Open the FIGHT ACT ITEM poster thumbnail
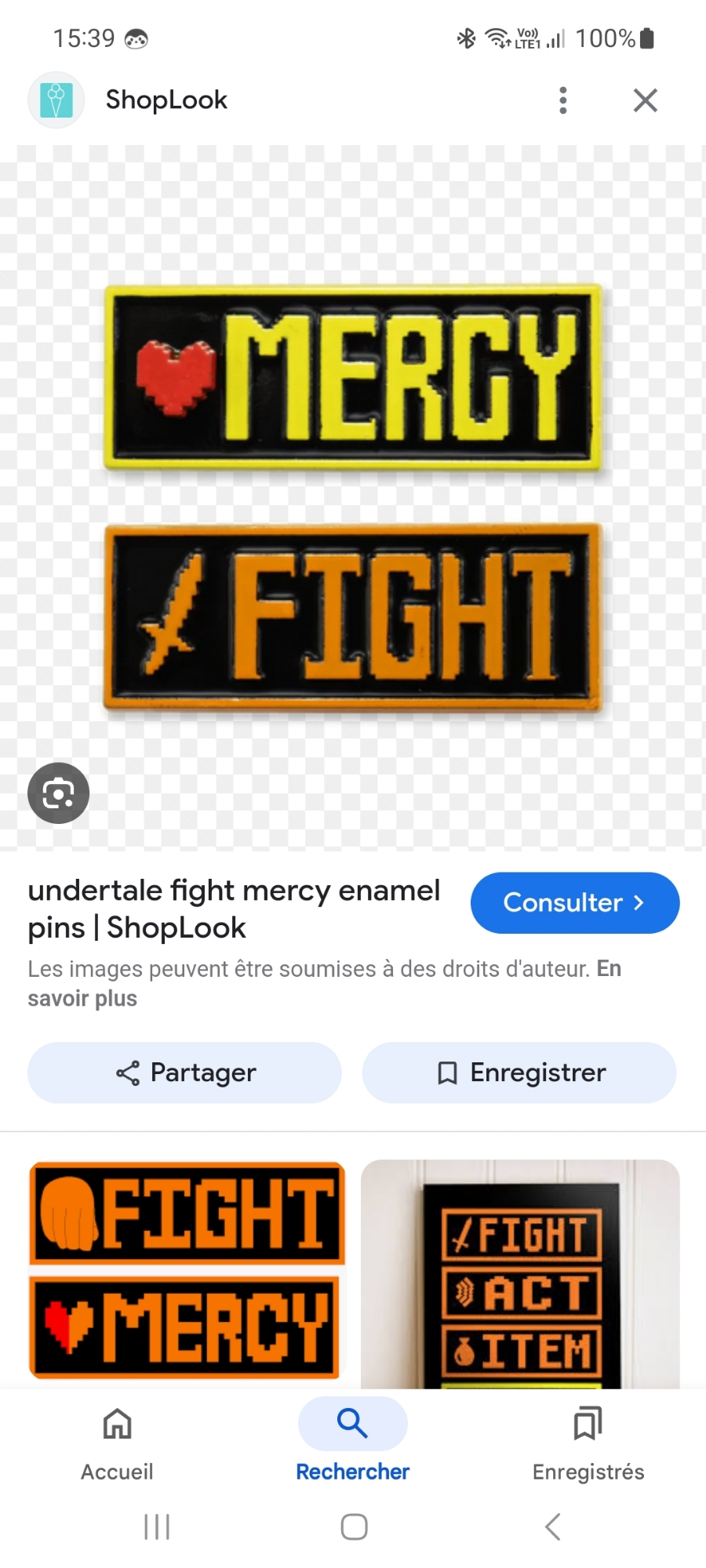706x1568 pixels. [x=520, y=1274]
